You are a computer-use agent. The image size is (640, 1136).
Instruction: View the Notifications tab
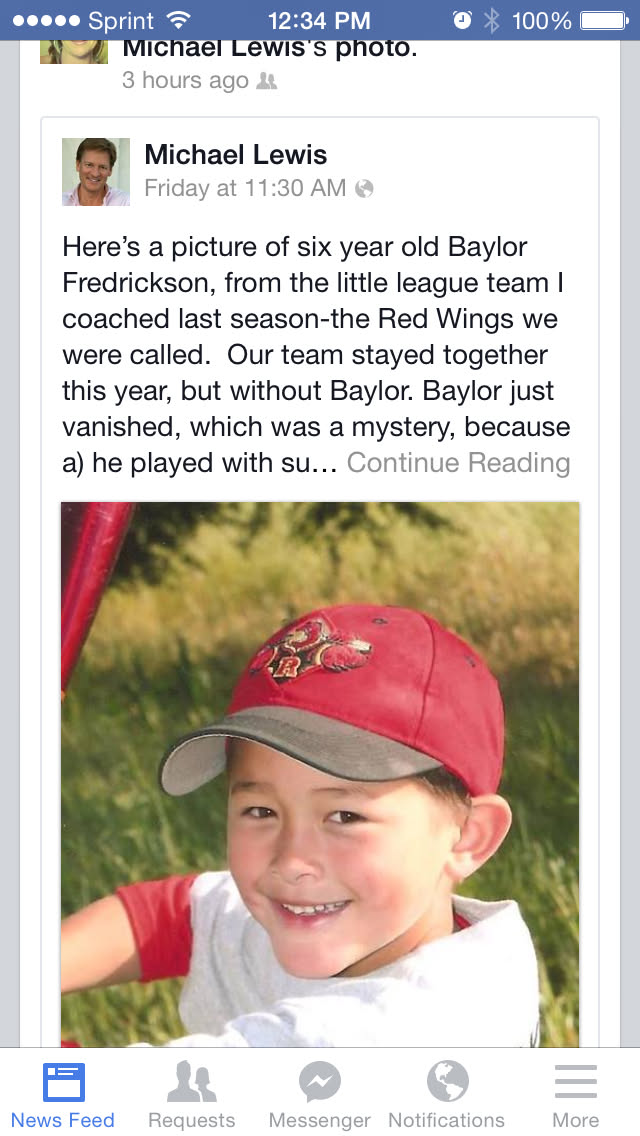[x=447, y=1094]
